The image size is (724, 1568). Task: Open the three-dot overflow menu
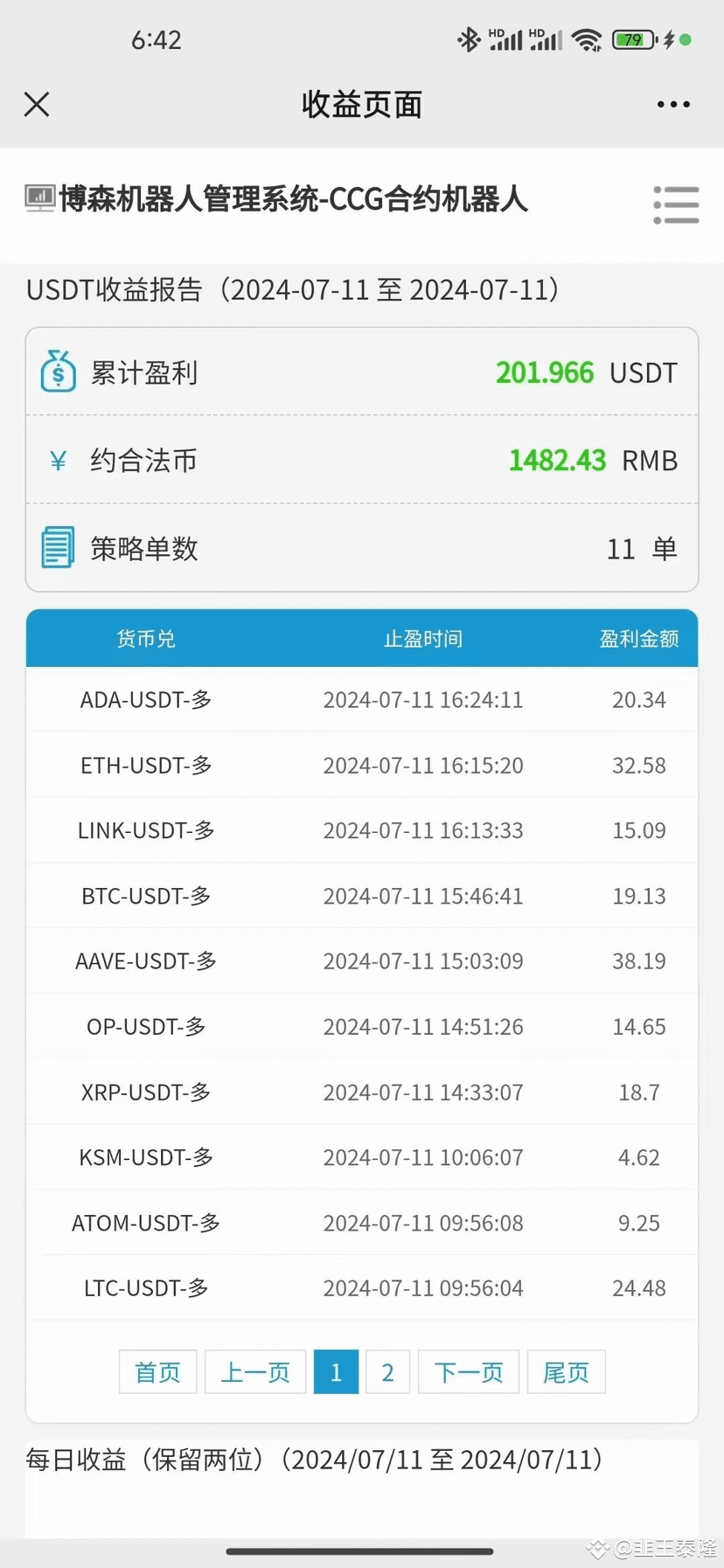point(673,104)
